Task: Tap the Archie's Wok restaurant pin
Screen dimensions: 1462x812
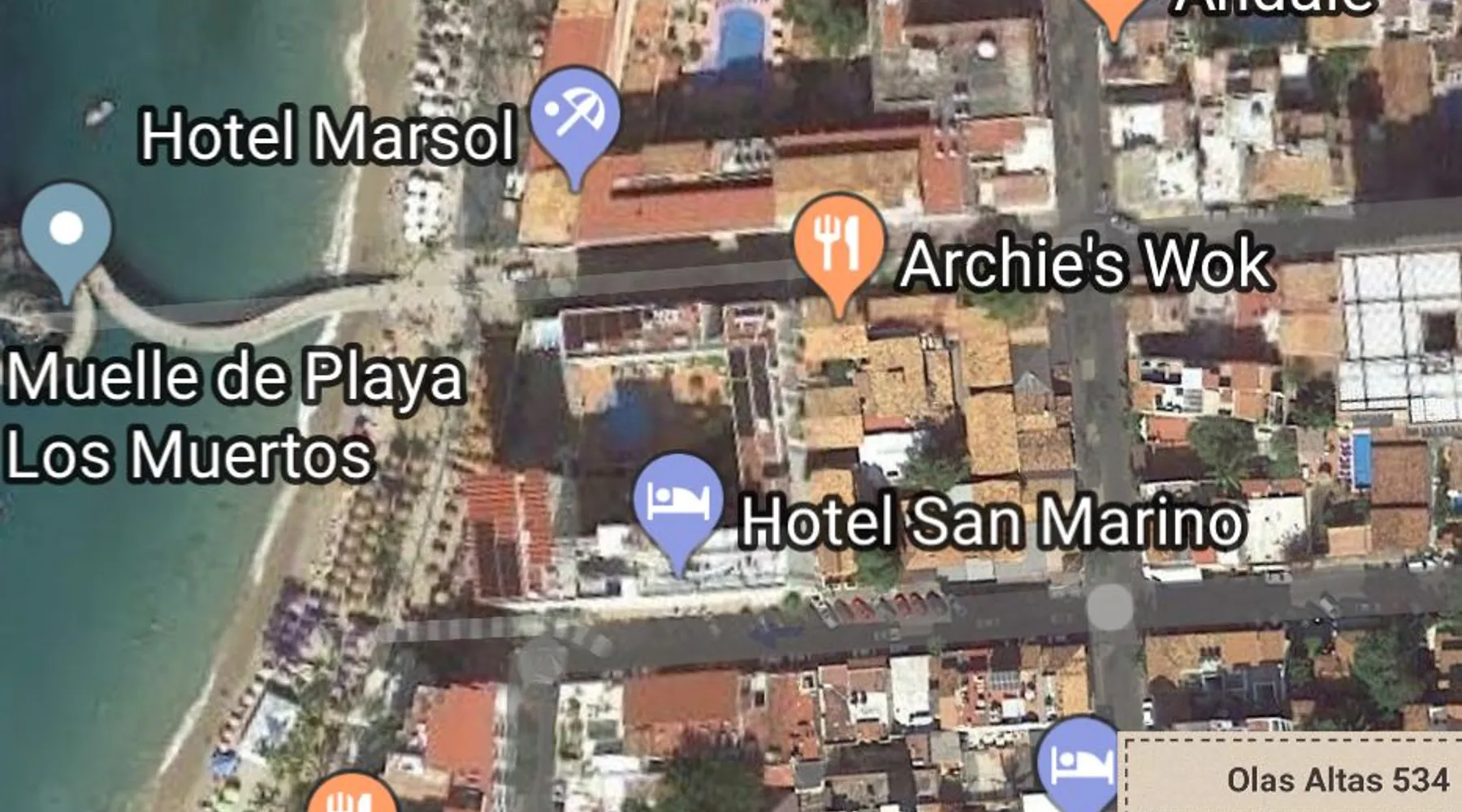Action: (838, 243)
